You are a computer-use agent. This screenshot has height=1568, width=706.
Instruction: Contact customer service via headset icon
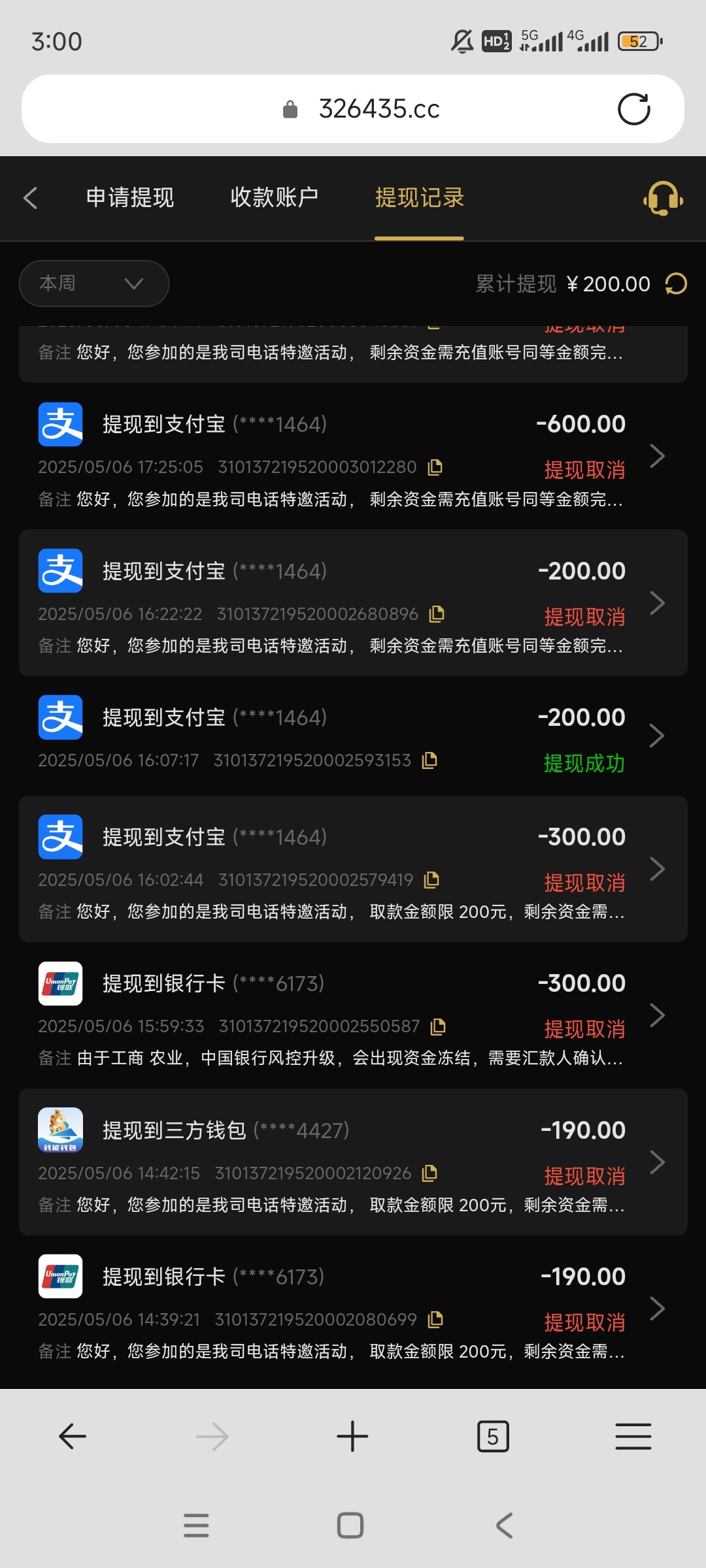click(663, 198)
